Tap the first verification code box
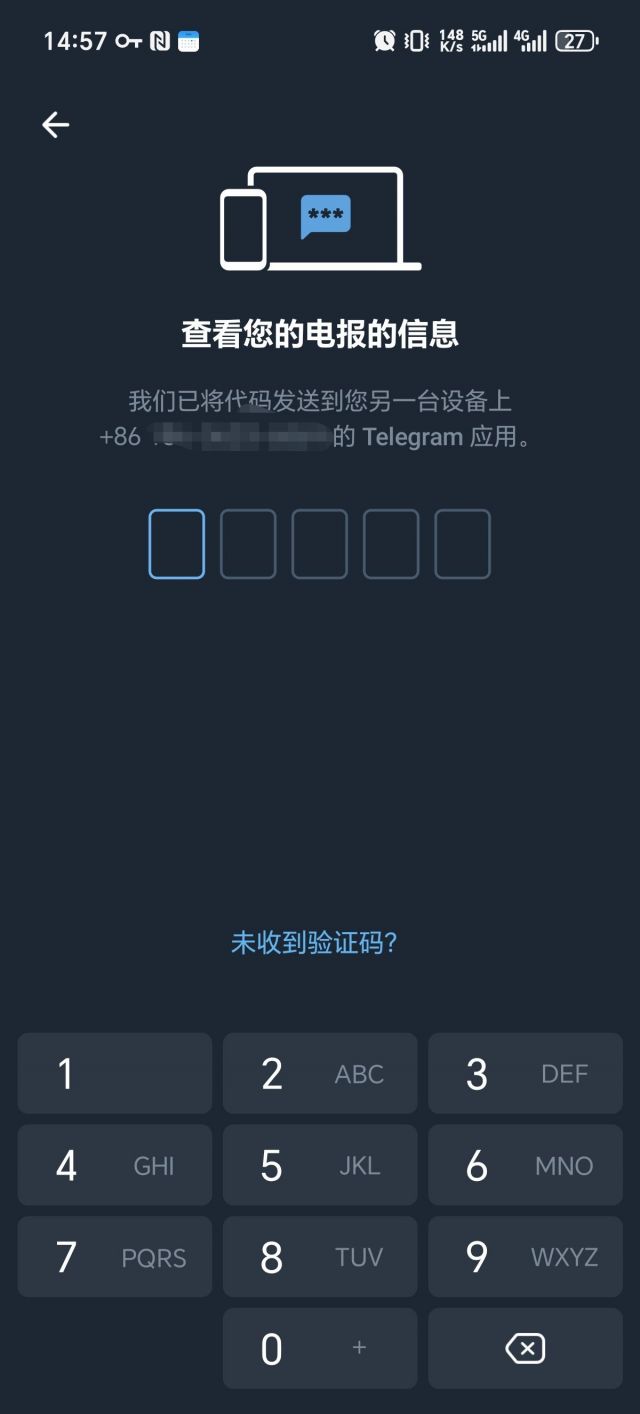This screenshot has height=1414, width=640. (177, 544)
